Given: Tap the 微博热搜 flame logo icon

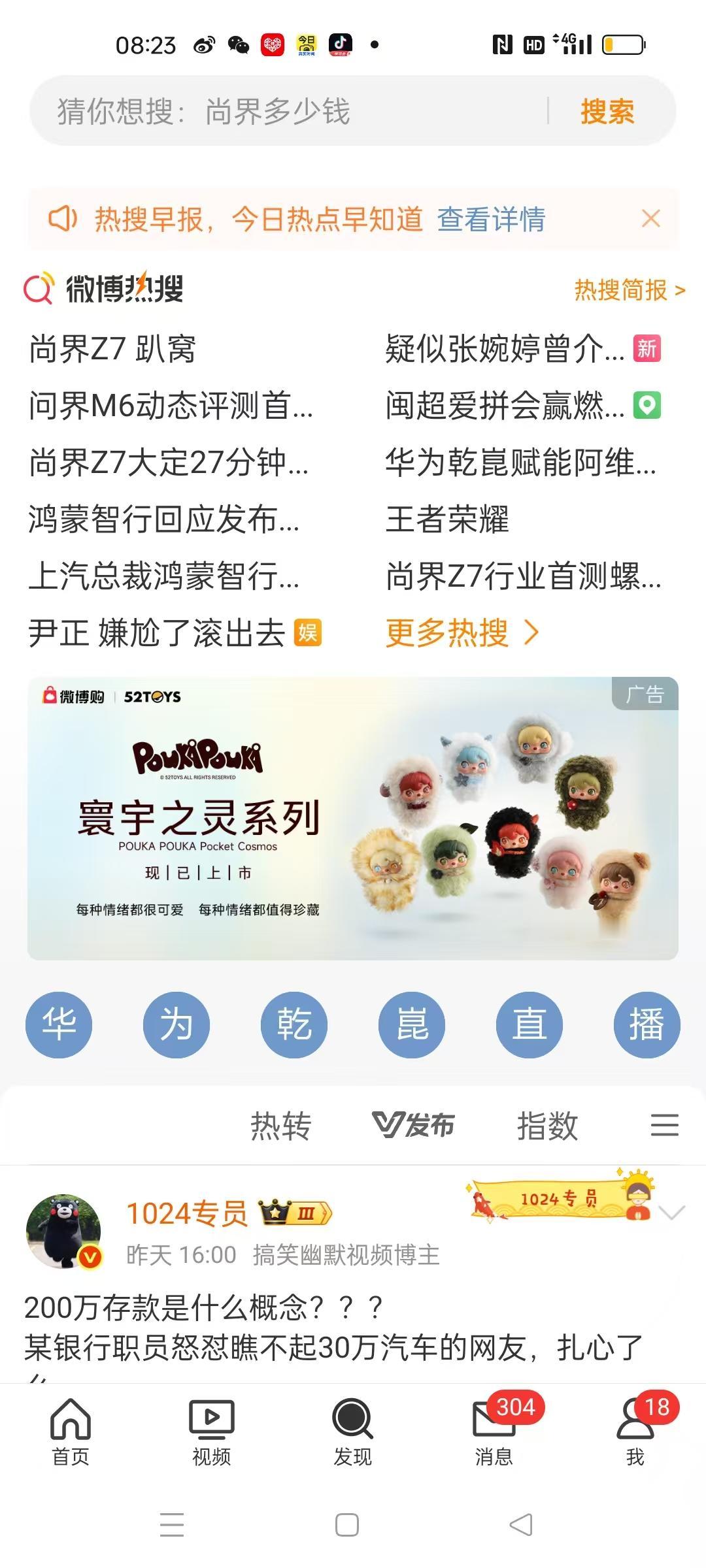Looking at the screenshot, I should (37, 289).
